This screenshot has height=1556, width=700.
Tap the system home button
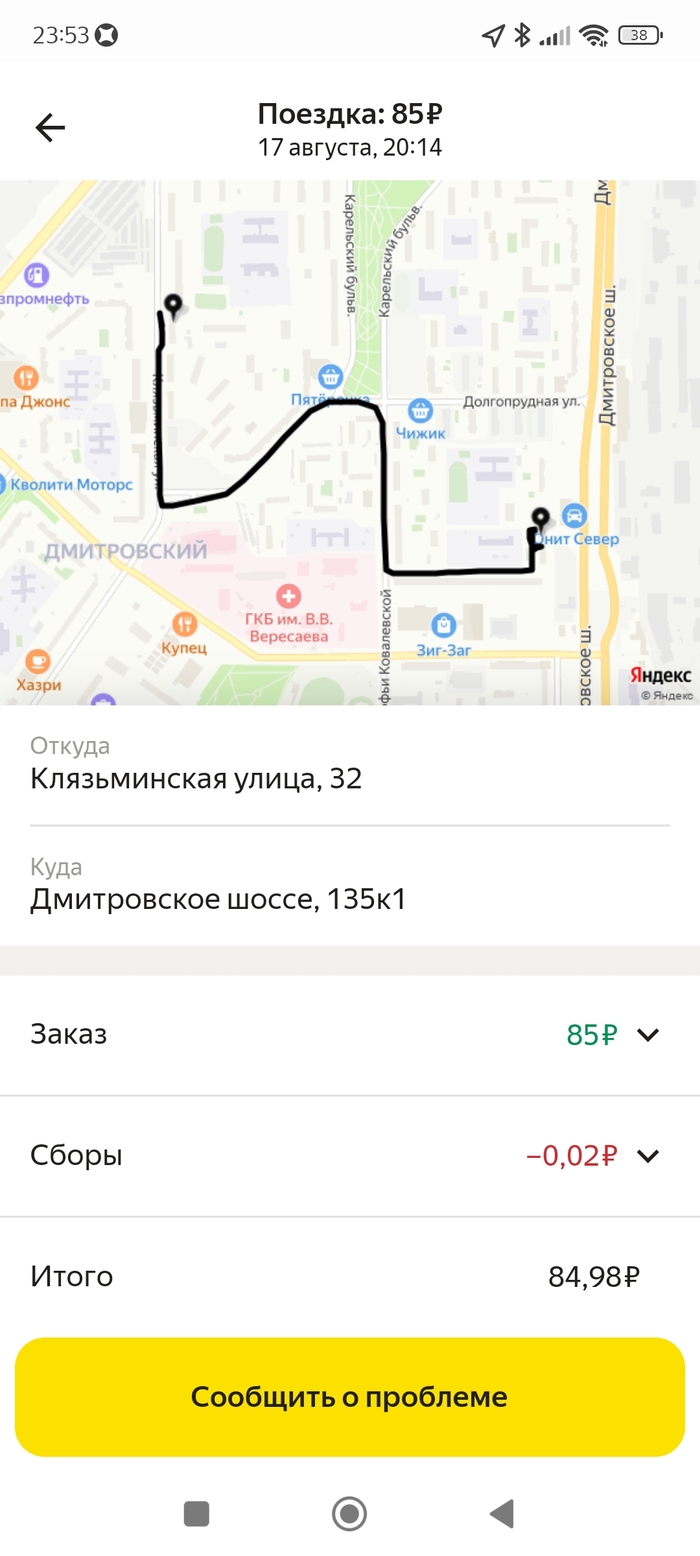pos(349,1514)
